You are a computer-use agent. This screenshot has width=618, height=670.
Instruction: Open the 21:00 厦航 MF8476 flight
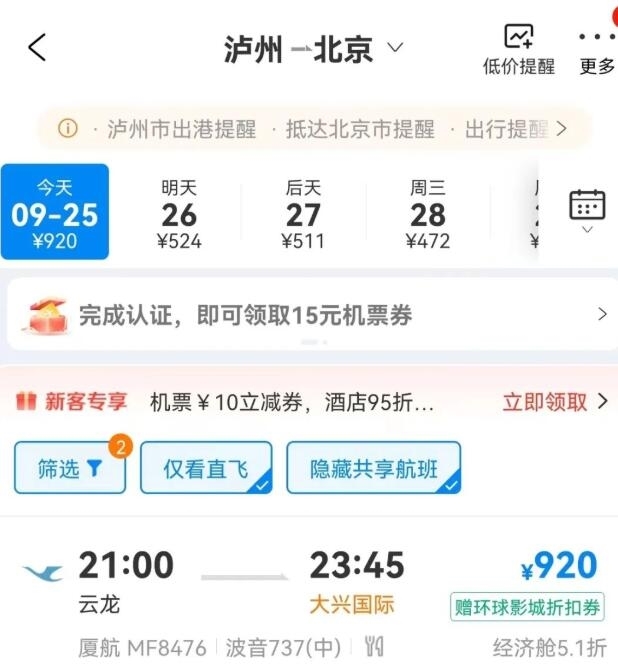coord(308,595)
